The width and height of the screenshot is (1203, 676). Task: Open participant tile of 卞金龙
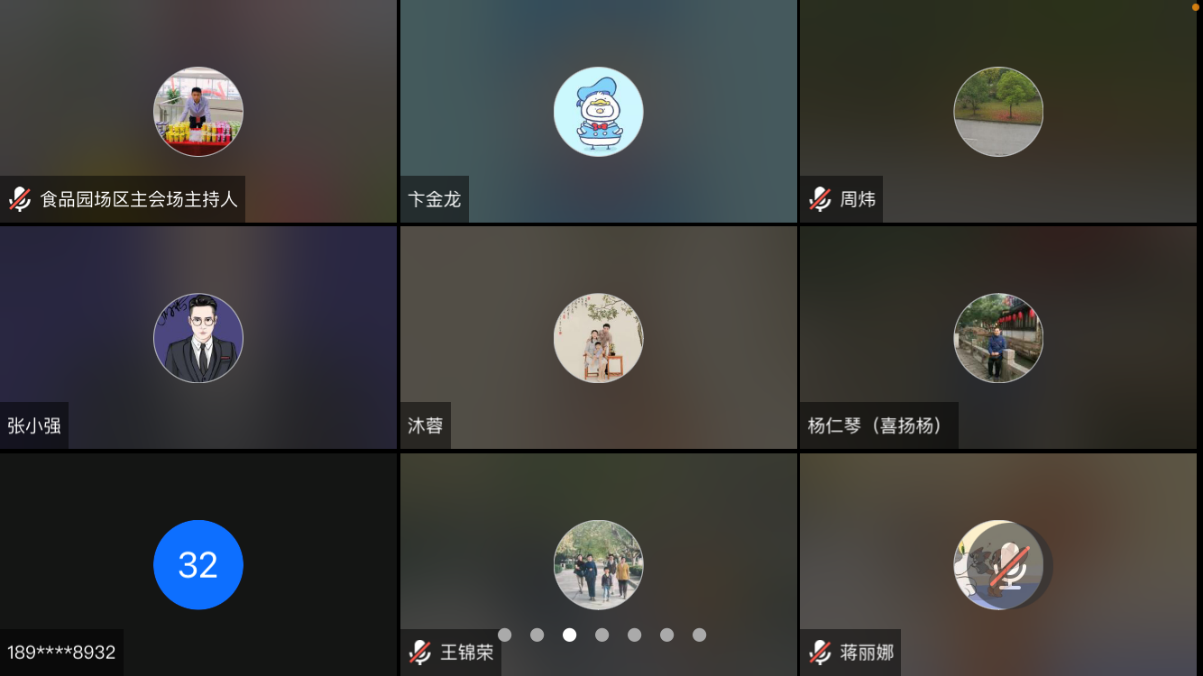tap(598, 111)
